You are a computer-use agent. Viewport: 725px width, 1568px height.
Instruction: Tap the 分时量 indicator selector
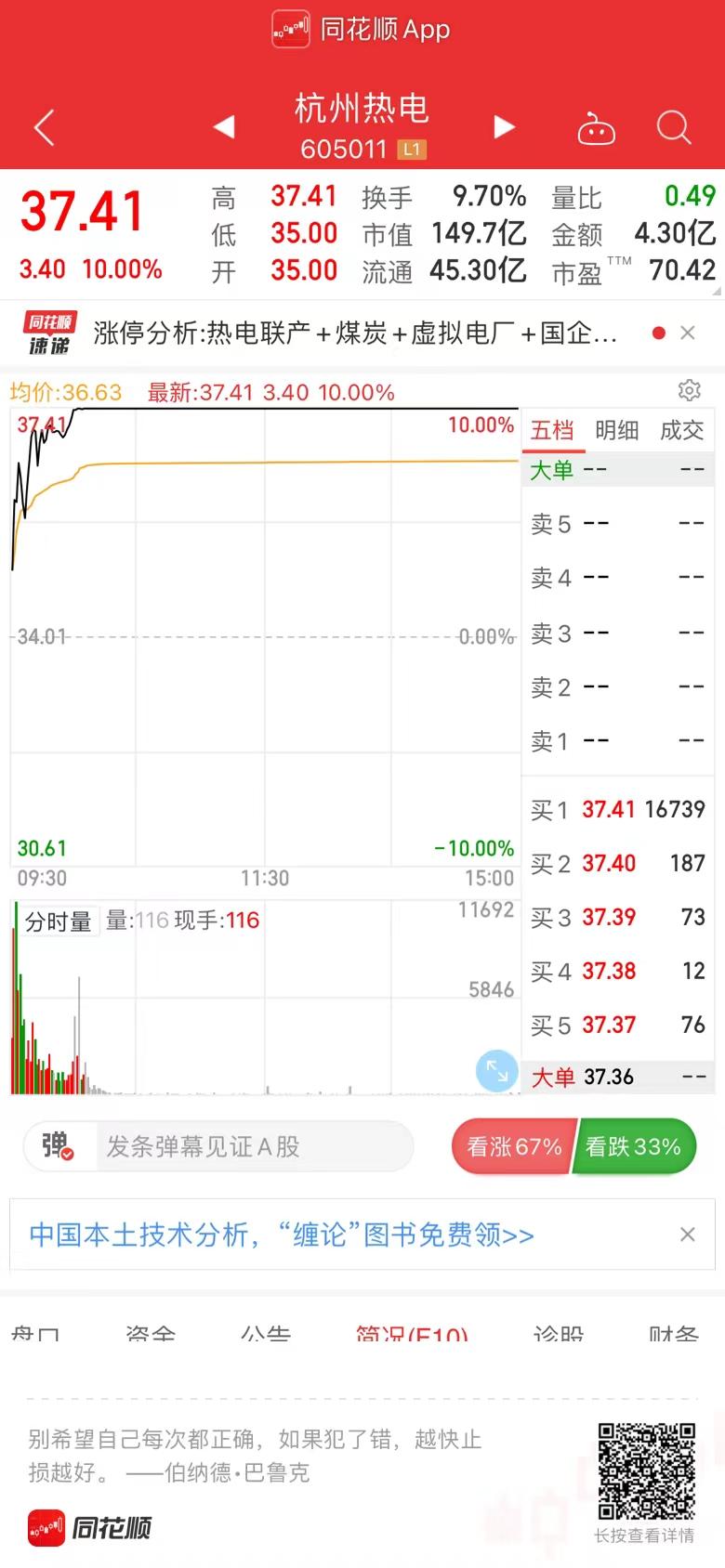58,921
